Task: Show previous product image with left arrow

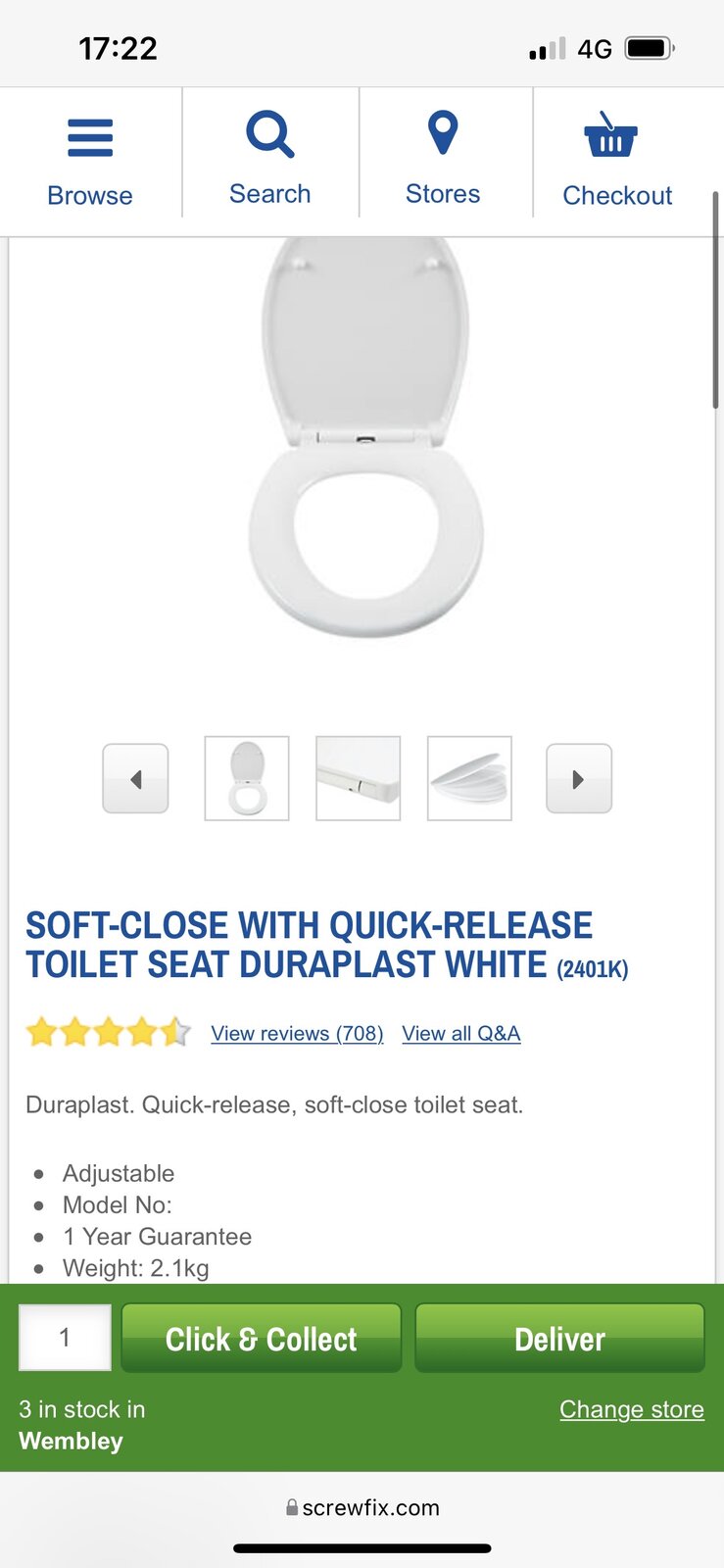Action: pyautogui.click(x=135, y=779)
